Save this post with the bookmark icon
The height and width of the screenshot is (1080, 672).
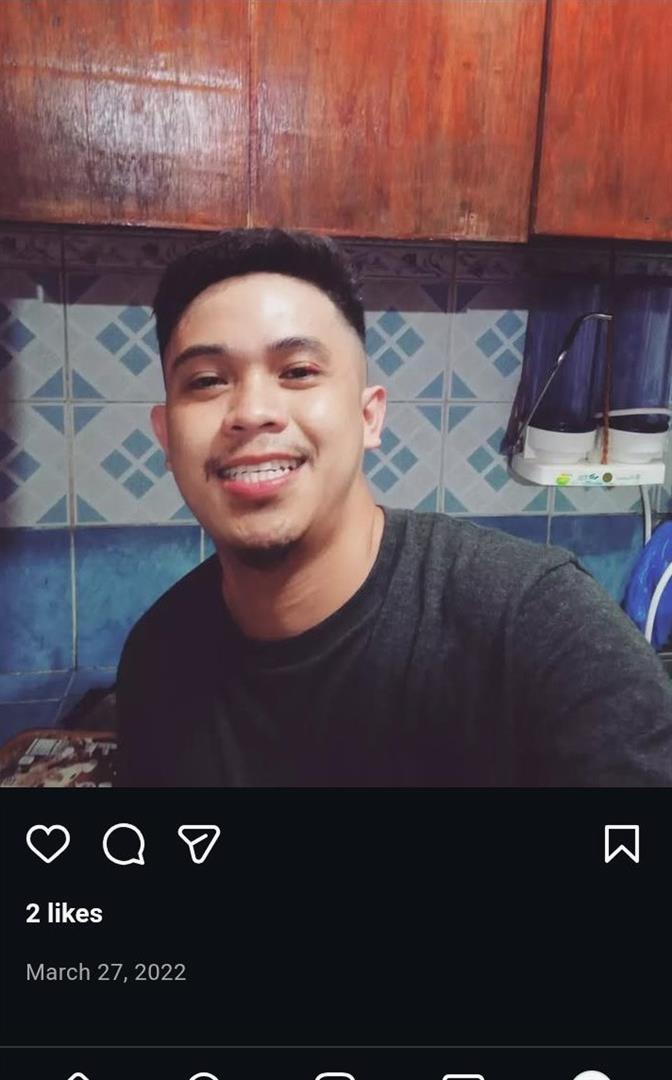[621, 844]
